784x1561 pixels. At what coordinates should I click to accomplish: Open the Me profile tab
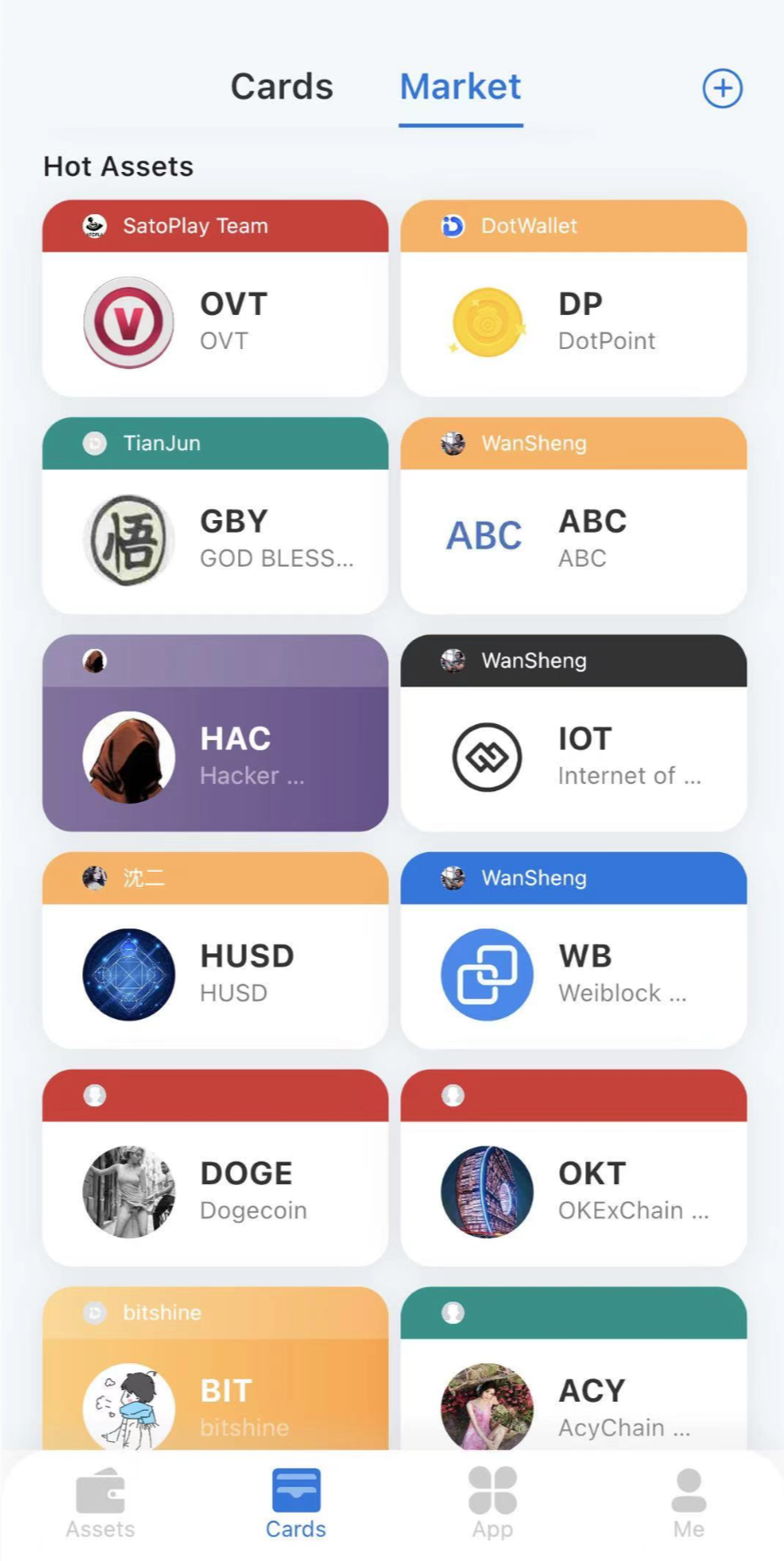coord(688,1504)
